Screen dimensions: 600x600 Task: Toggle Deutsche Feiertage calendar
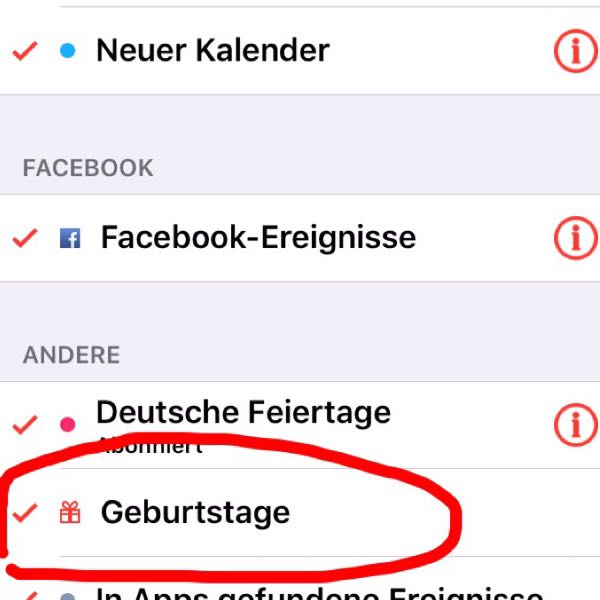coord(24,425)
